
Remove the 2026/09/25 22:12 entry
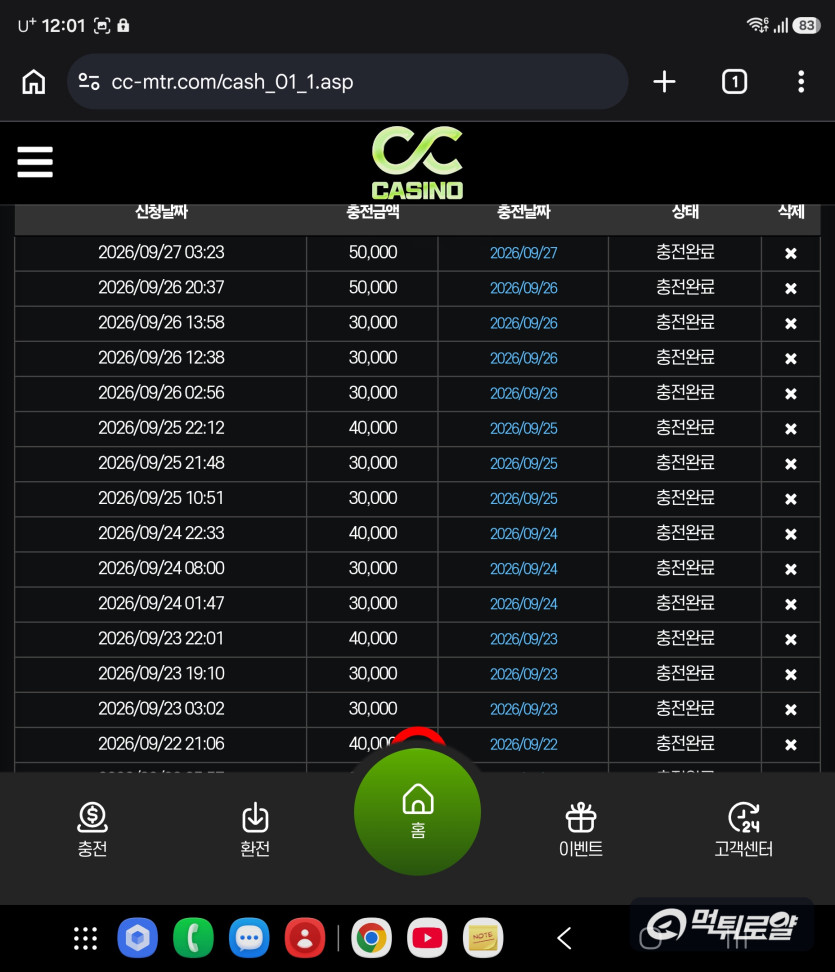tap(790, 428)
